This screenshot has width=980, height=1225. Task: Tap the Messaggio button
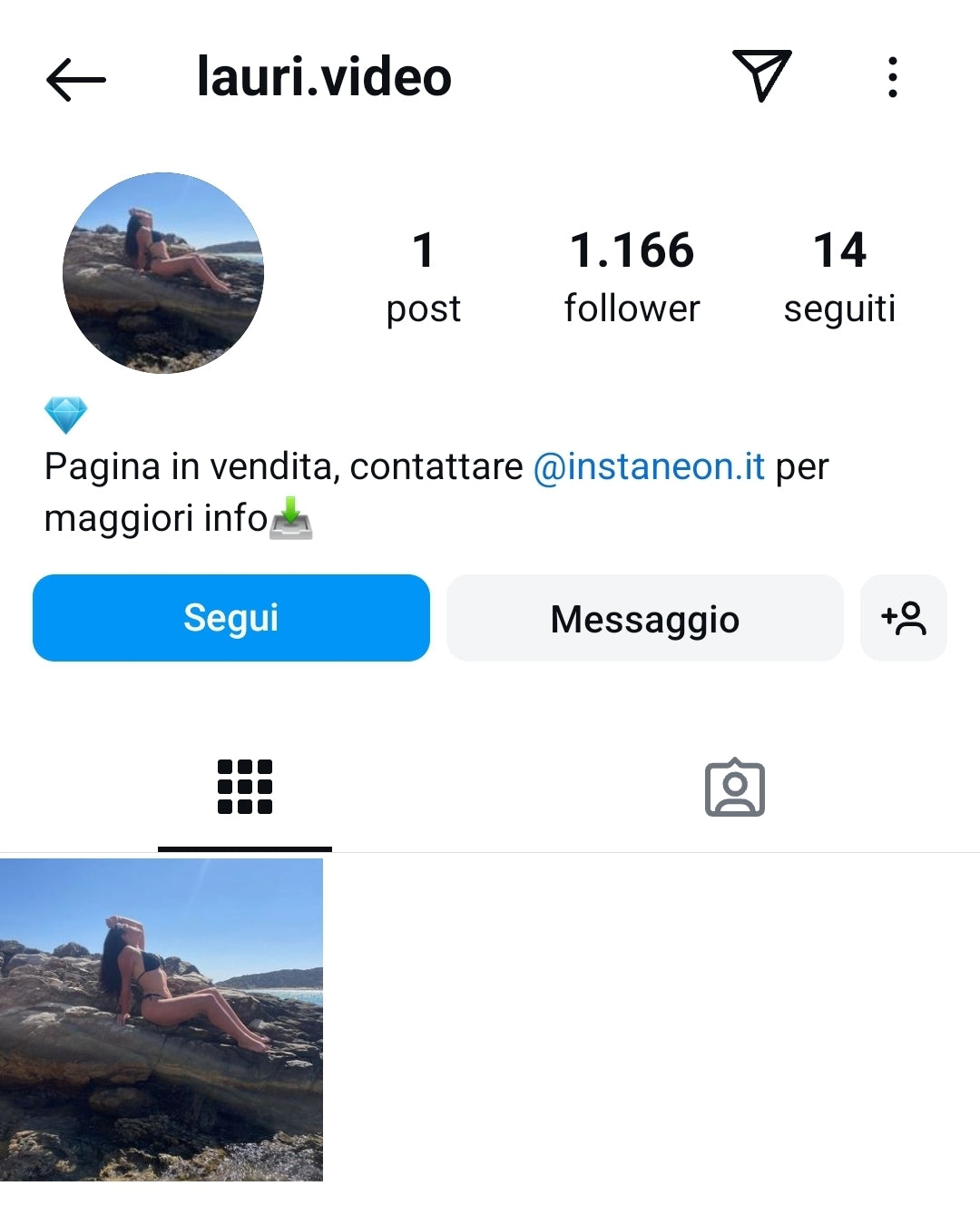644,618
